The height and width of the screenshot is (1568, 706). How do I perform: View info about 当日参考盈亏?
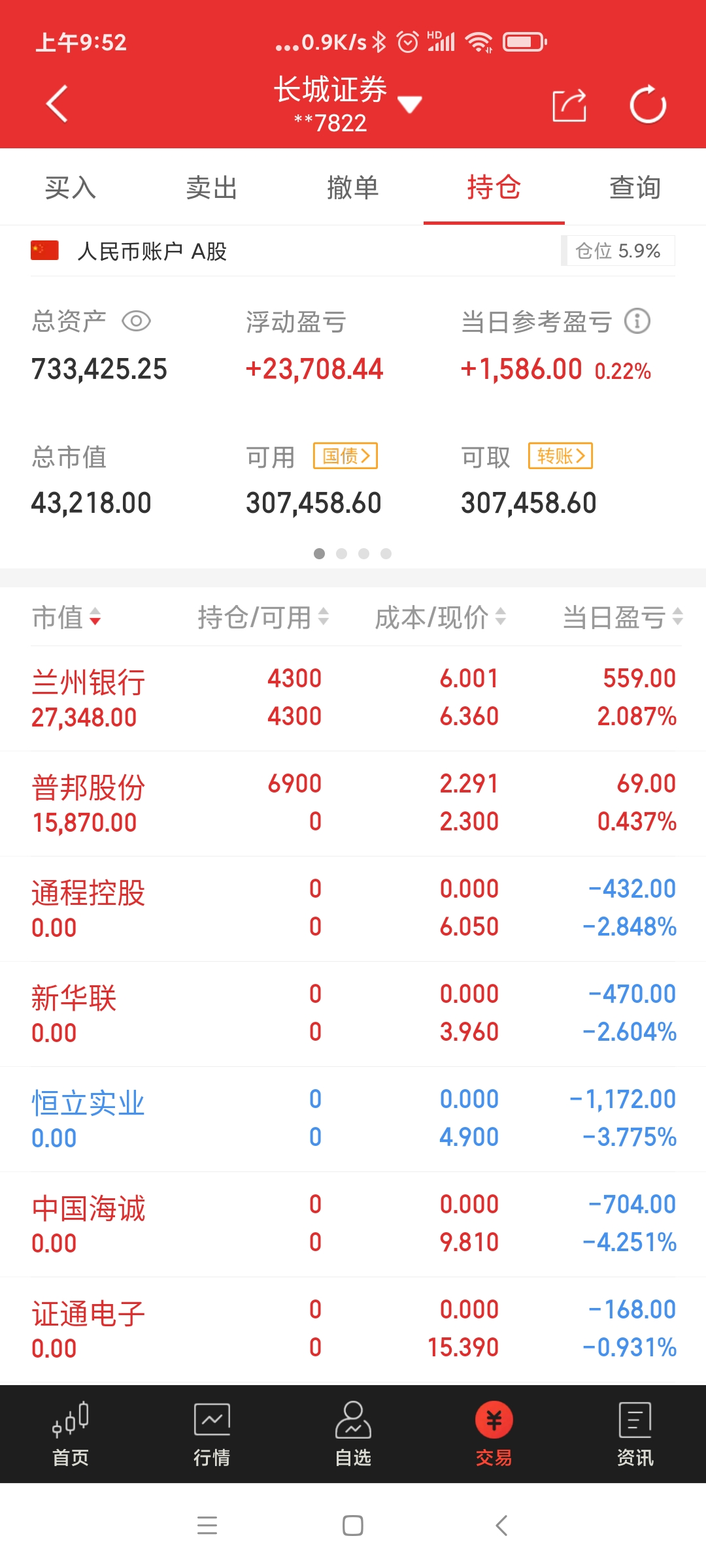(637, 321)
